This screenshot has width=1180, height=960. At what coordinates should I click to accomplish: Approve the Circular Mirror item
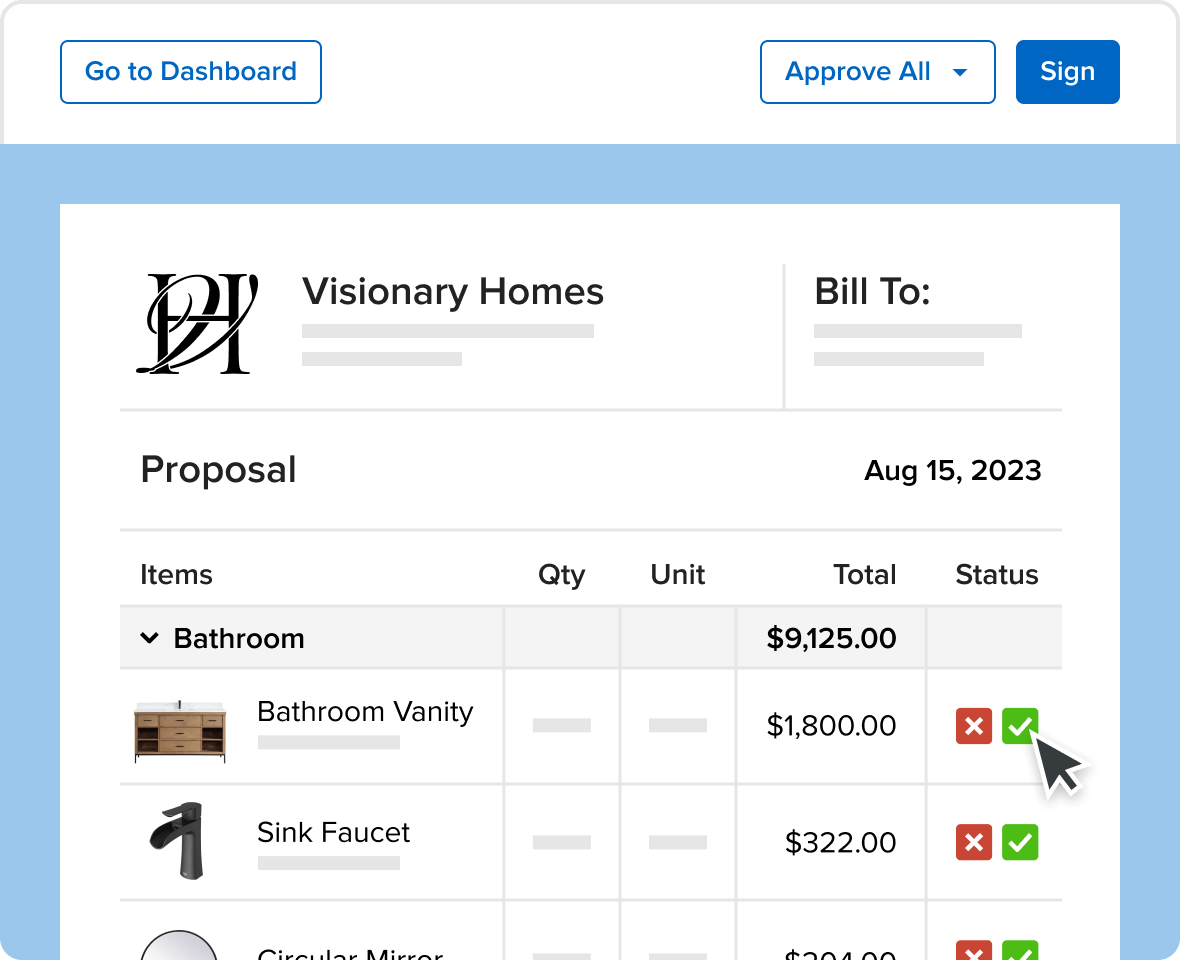(1019, 951)
